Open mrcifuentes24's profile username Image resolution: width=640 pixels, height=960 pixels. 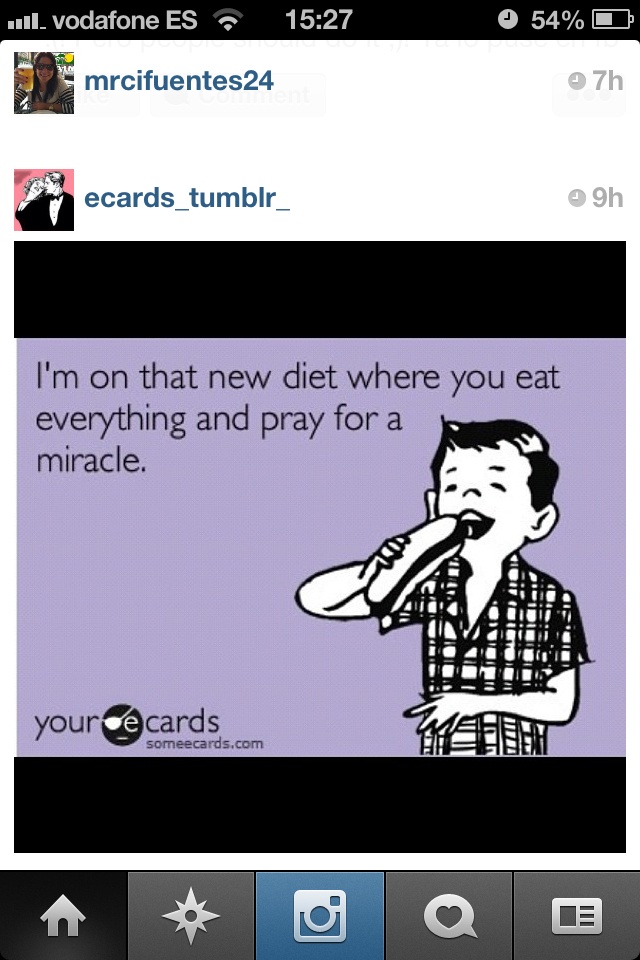[x=179, y=82]
